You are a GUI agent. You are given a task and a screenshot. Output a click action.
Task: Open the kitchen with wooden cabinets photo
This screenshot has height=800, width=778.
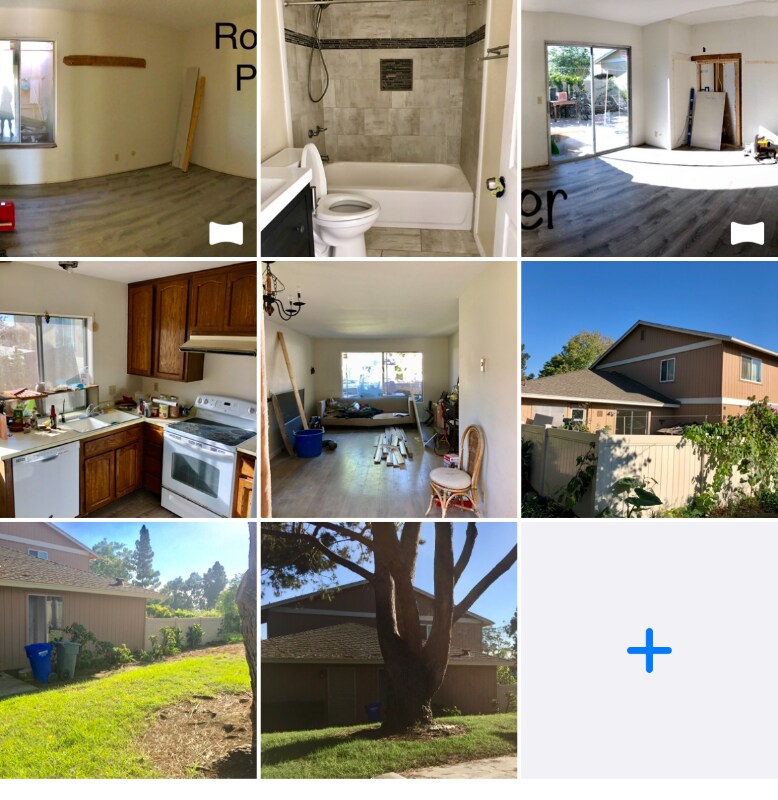pos(130,390)
